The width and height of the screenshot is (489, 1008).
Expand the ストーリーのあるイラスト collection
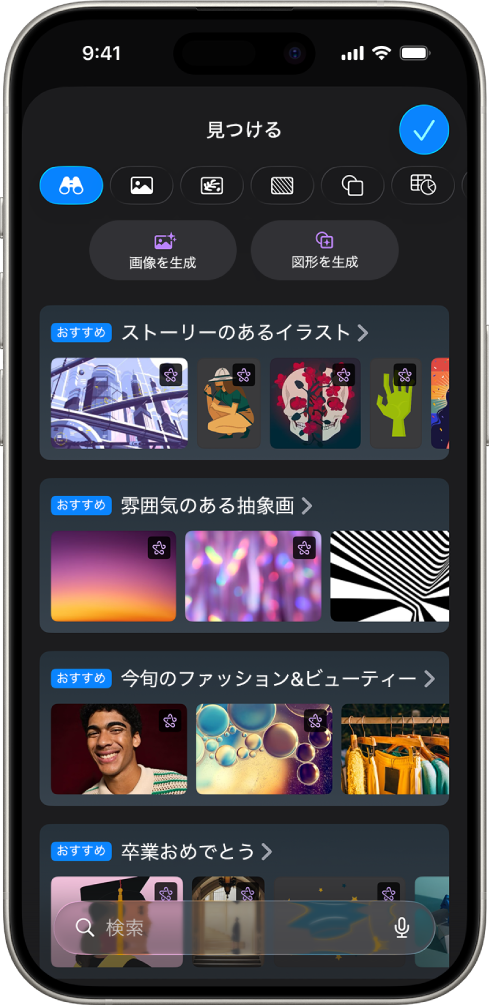pyautogui.click(x=245, y=333)
